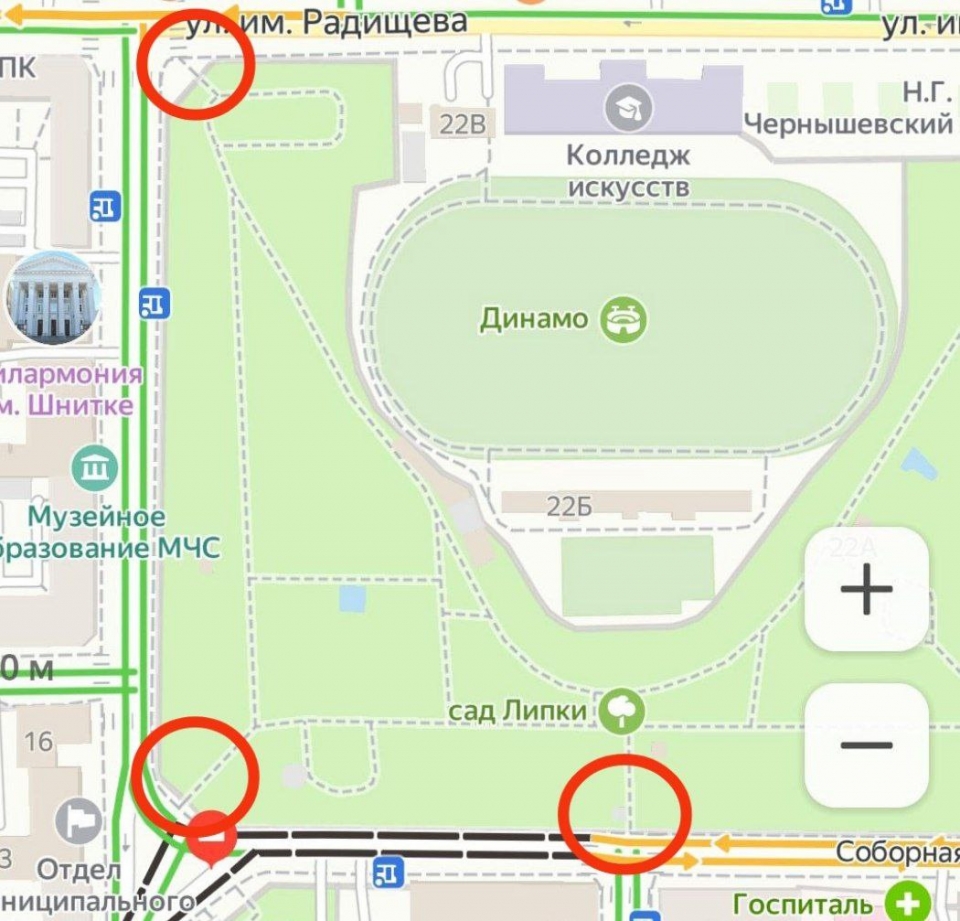Open the Госпиталь medical marker
The image size is (960, 921).
[908, 903]
